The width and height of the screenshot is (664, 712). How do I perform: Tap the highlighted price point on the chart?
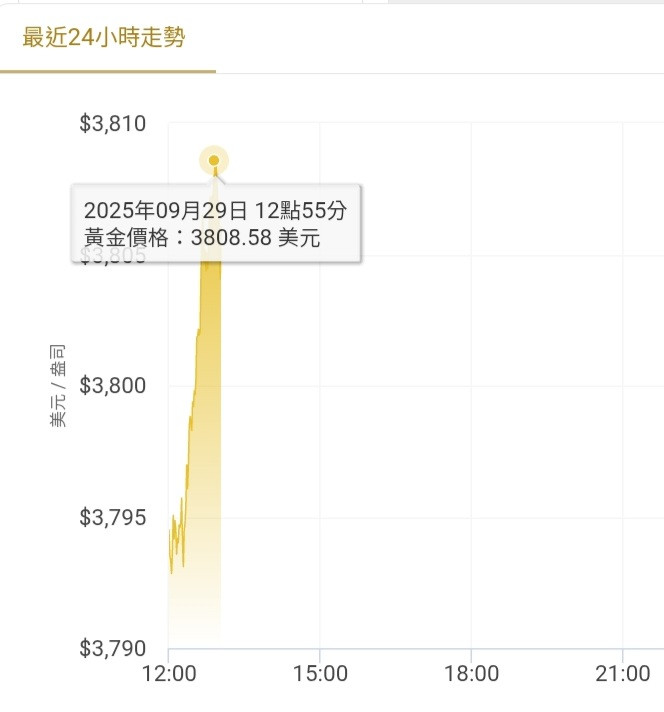click(214, 160)
